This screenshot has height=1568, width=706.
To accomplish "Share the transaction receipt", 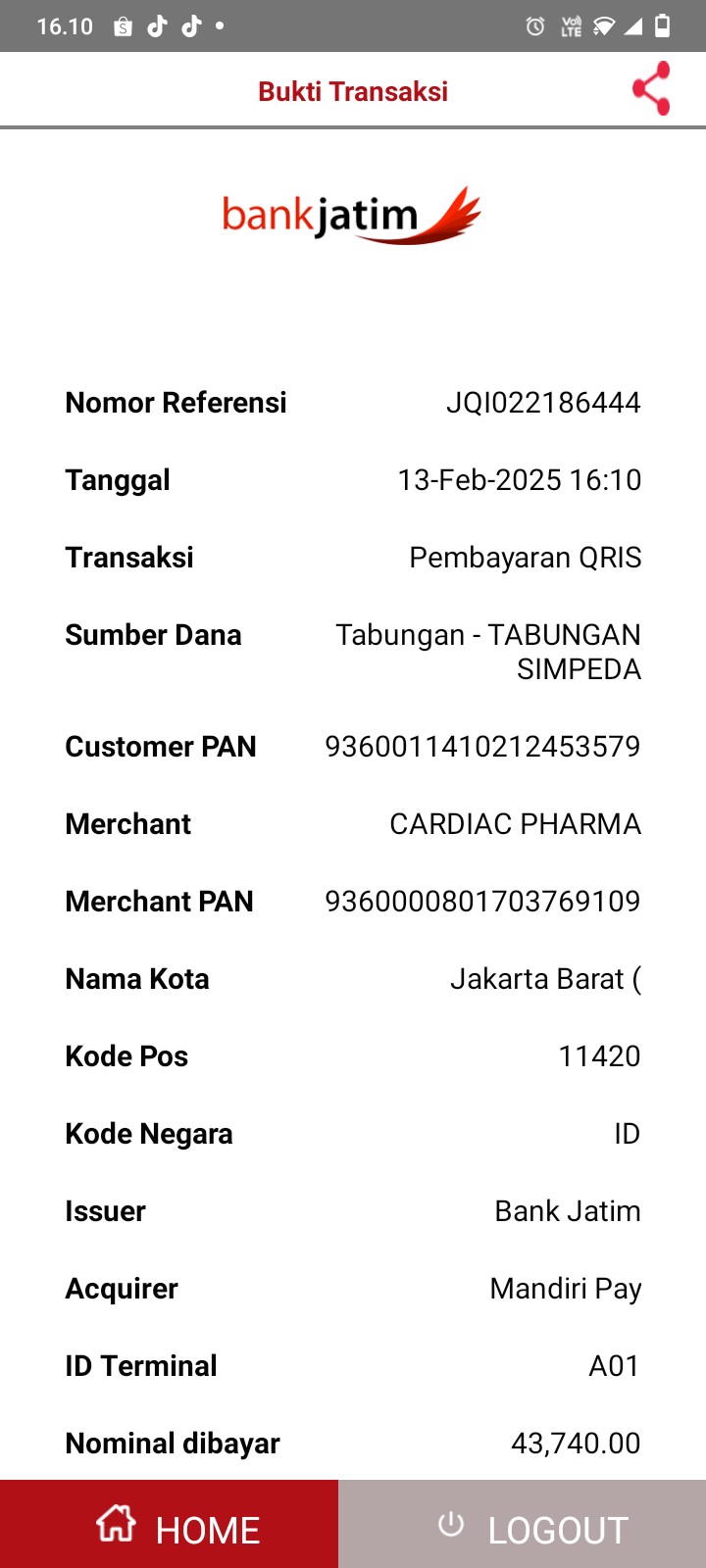I will pos(651,89).
